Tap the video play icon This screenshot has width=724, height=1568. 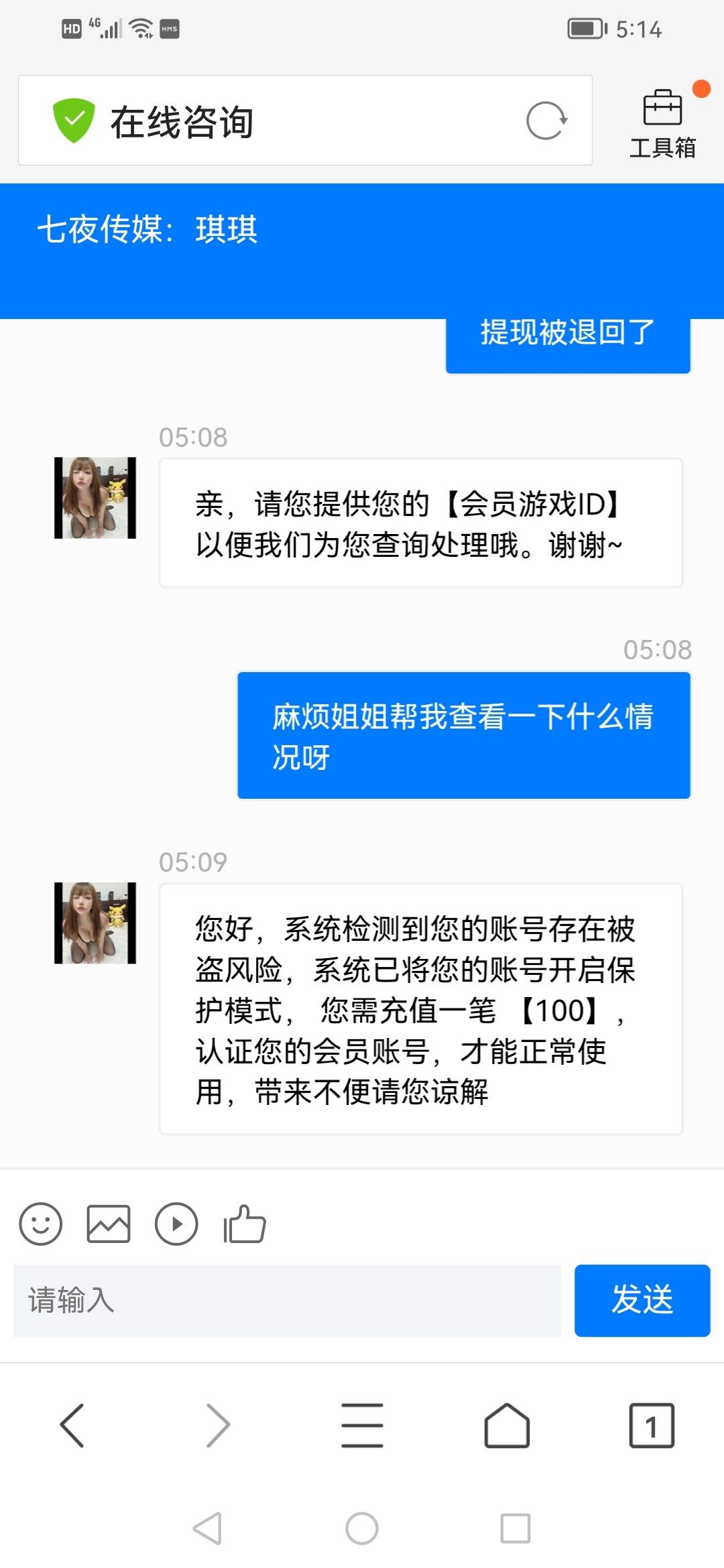(176, 1224)
